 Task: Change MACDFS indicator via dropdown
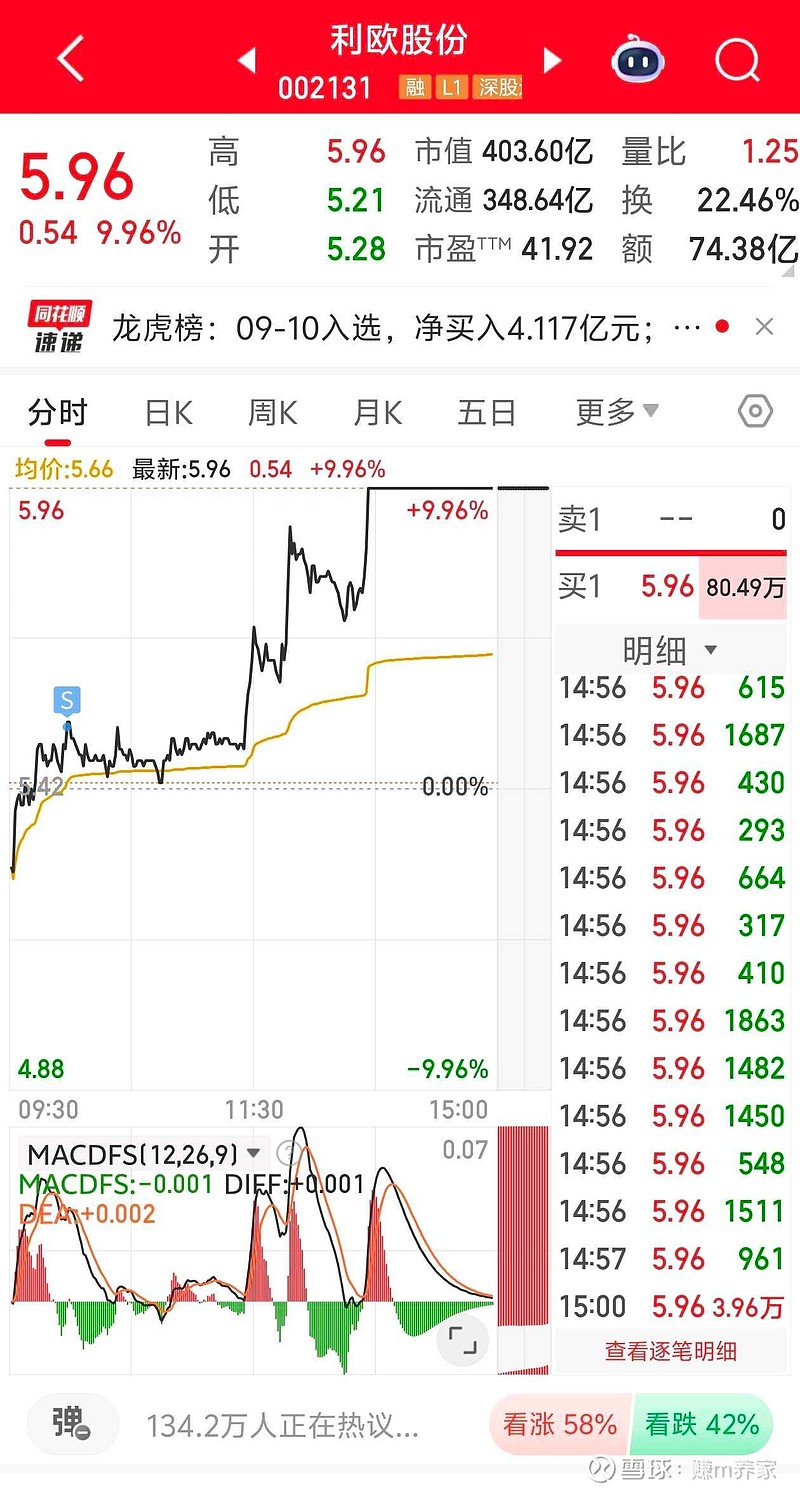pos(253,1154)
